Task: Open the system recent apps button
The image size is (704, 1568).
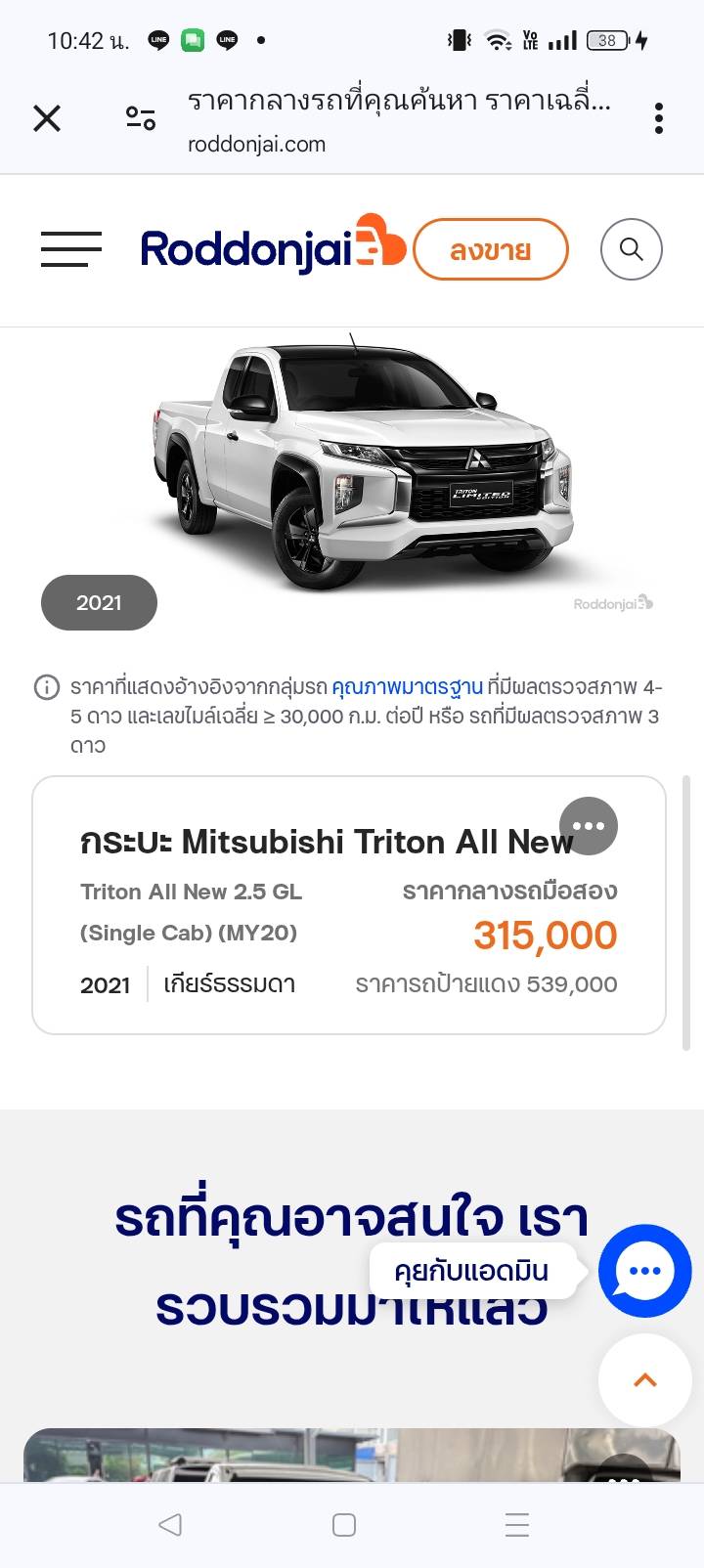Action: click(517, 1524)
